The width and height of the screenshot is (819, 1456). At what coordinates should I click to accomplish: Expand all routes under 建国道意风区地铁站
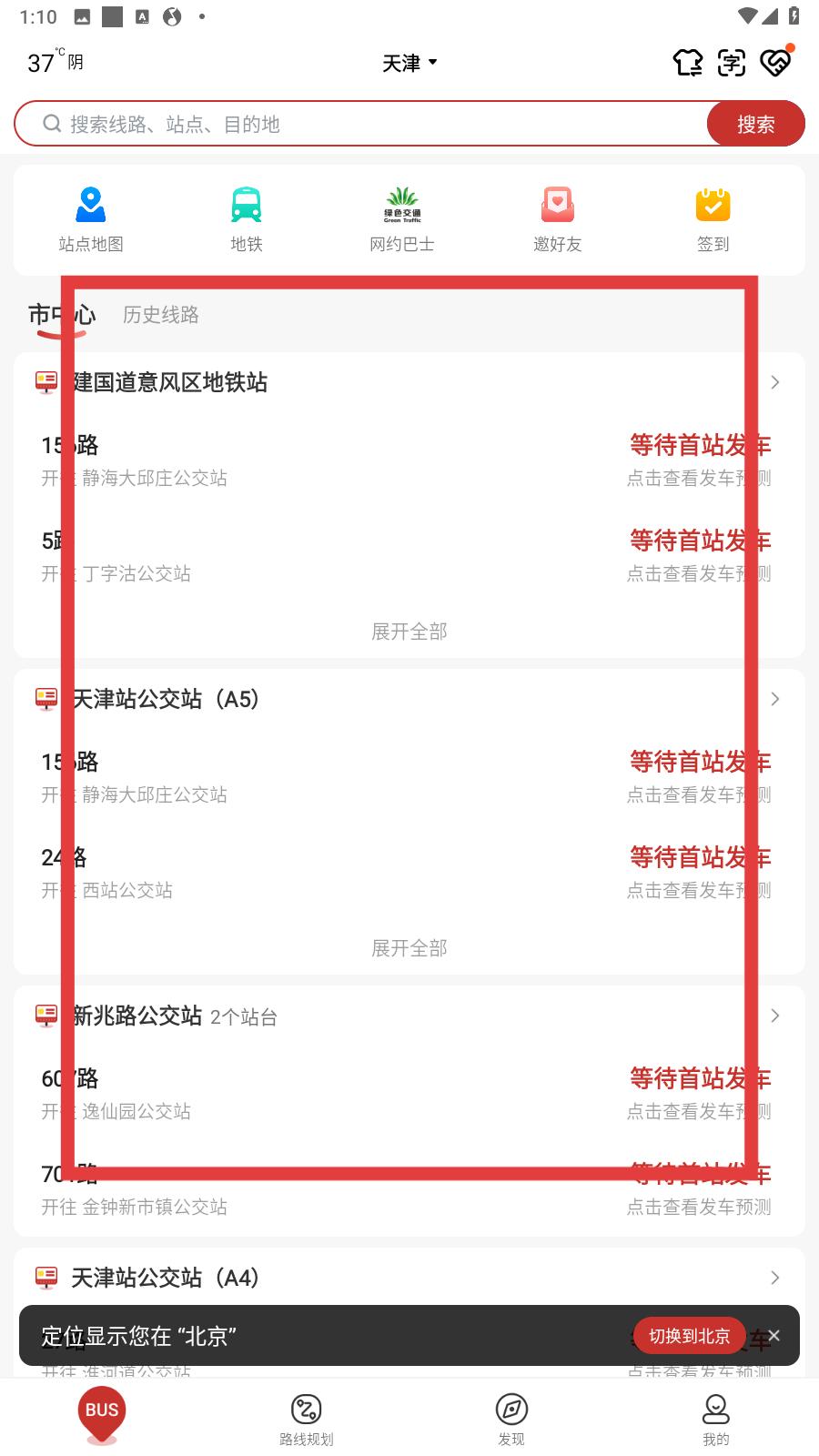(x=409, y=632)
